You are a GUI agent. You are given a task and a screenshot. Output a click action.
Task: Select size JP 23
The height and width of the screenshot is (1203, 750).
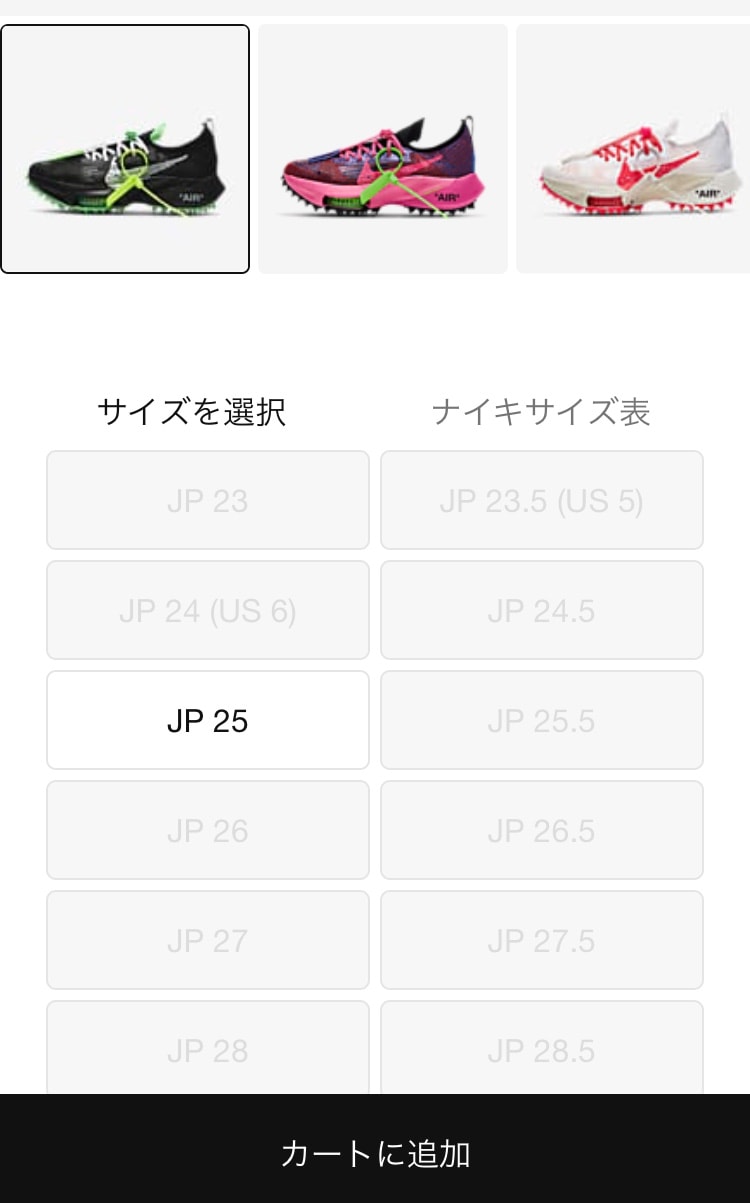click(x=207, y=500)
